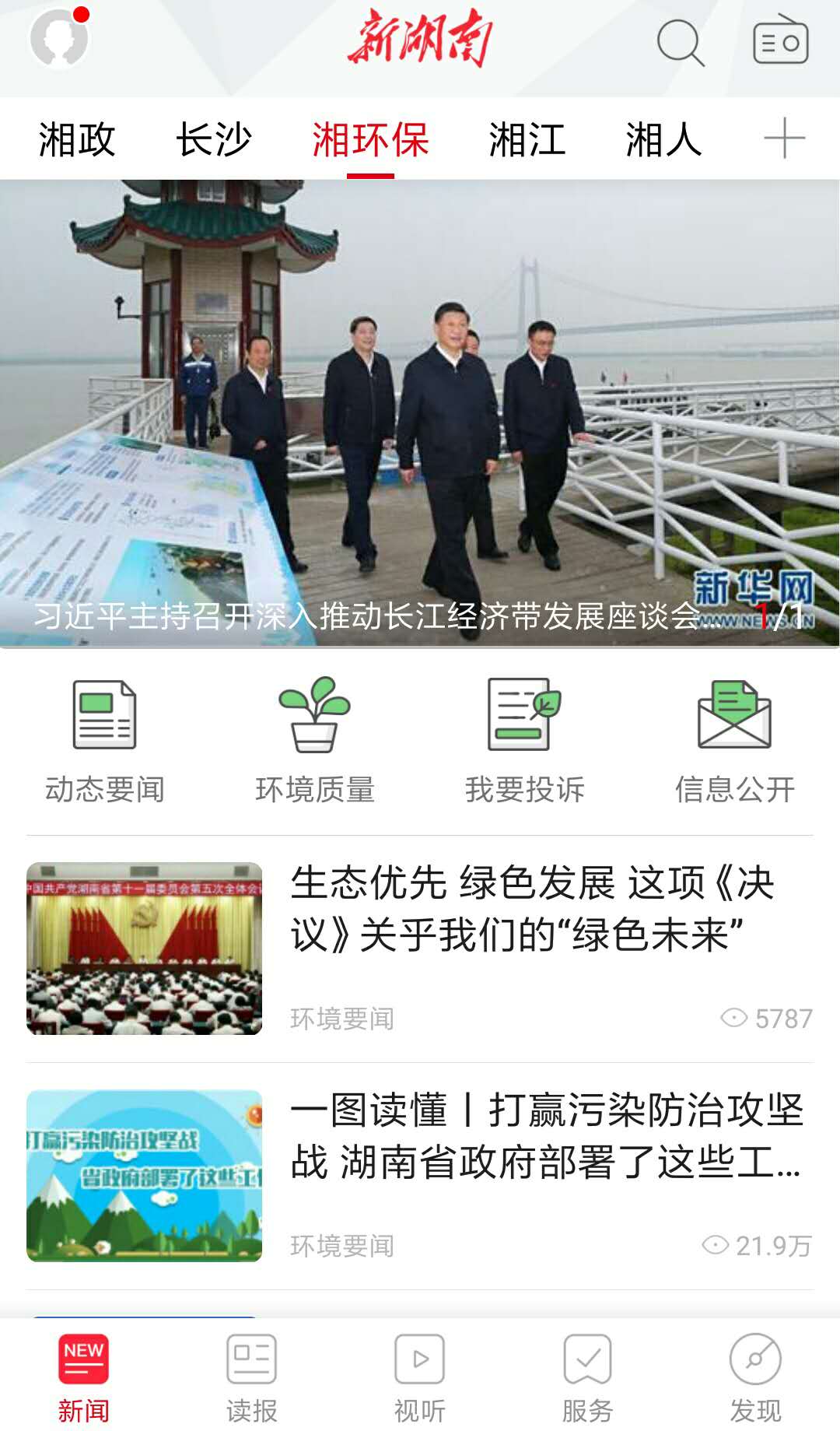Open the radio icon
840x1431 pixels.
(780, 42)
